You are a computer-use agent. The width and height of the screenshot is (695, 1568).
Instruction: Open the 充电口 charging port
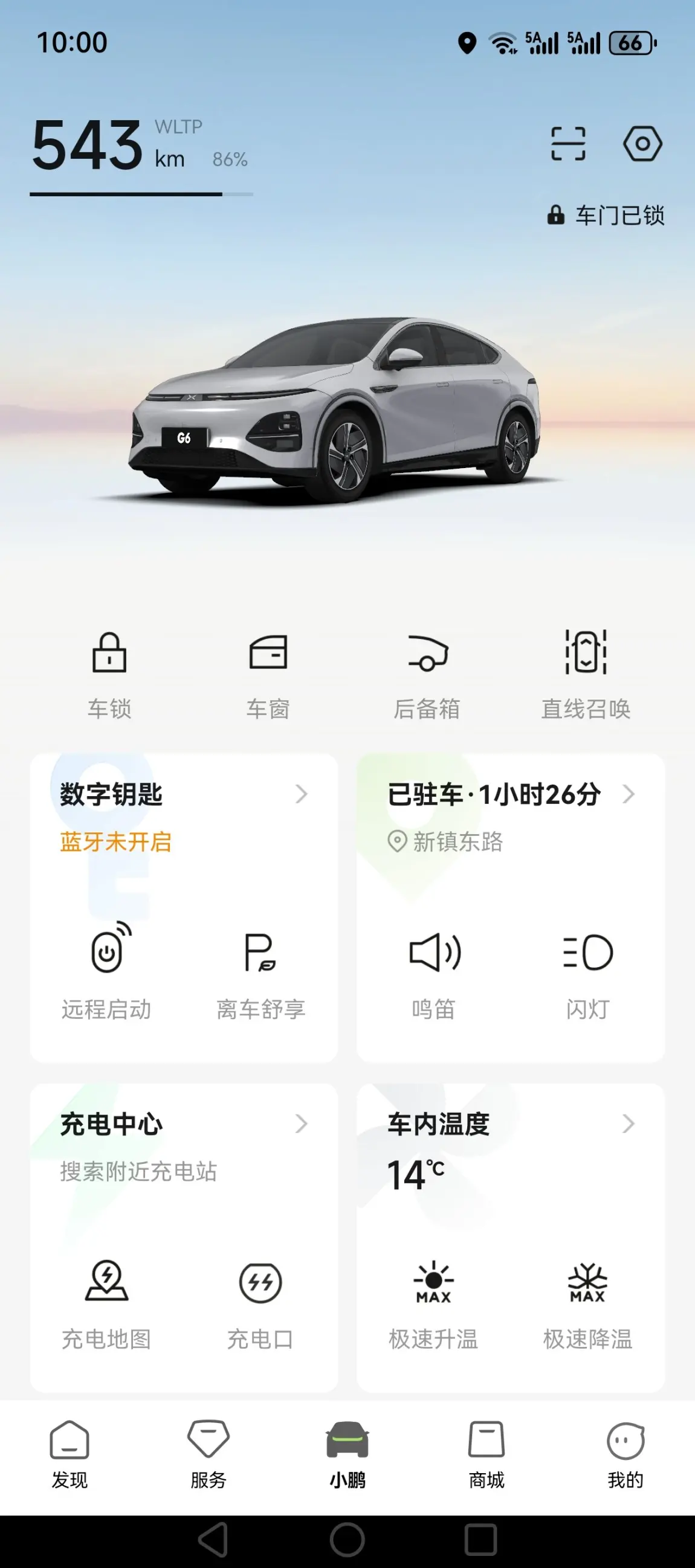260,1301
